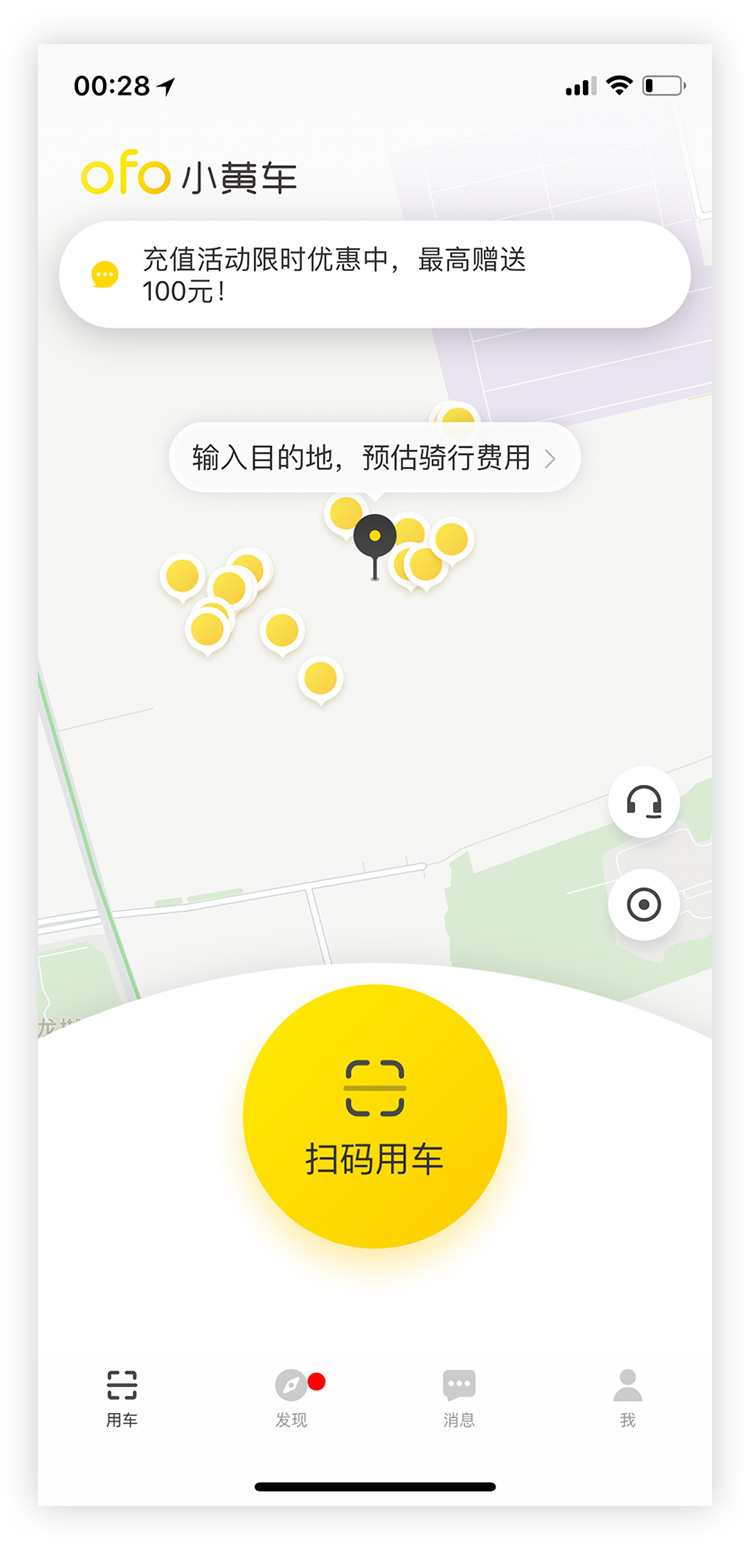
Task: Contact customer service via headset icon
Action: coord(644,802)
